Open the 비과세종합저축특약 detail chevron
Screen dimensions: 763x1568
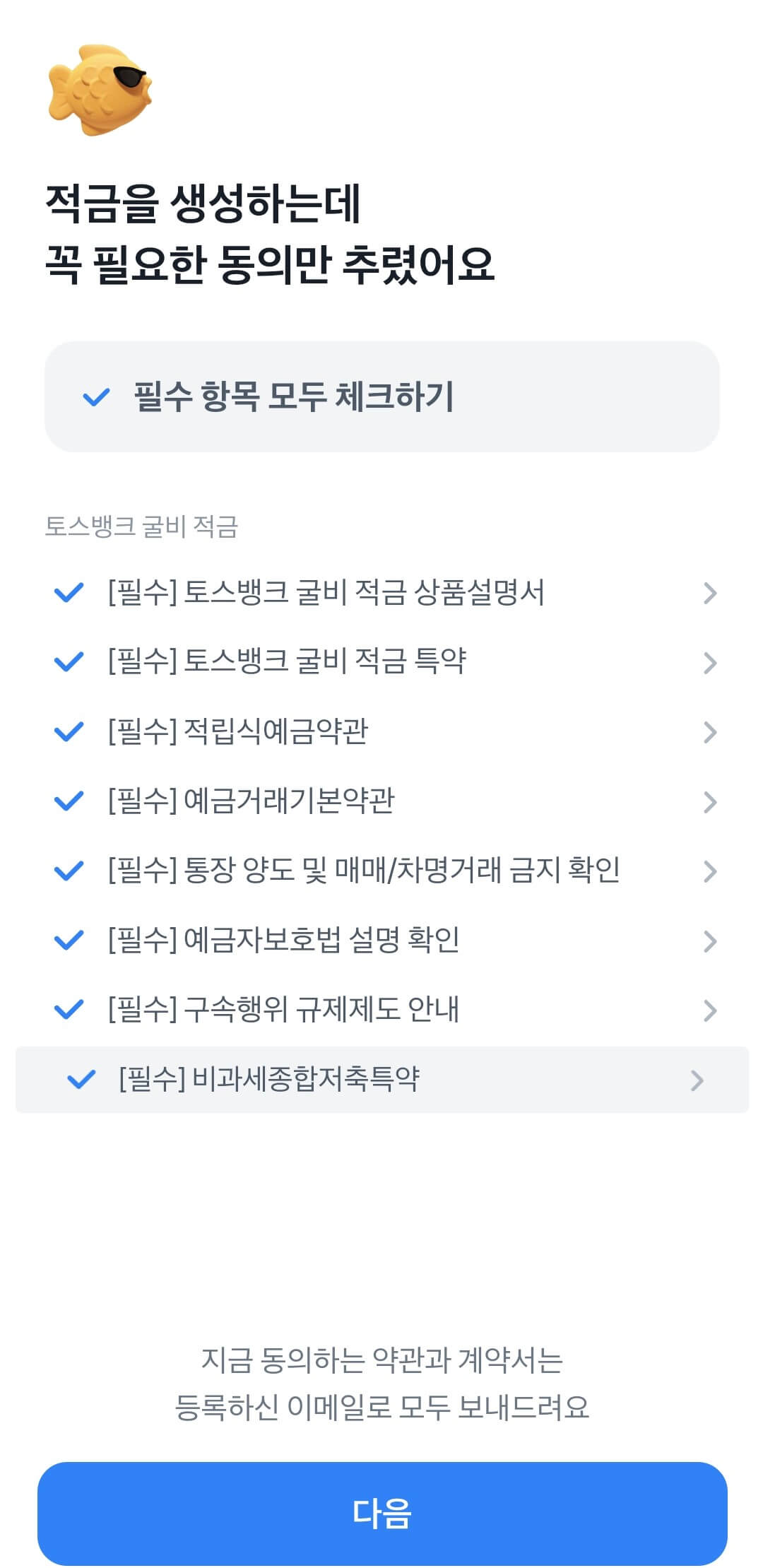click(x=698, y=1078)
